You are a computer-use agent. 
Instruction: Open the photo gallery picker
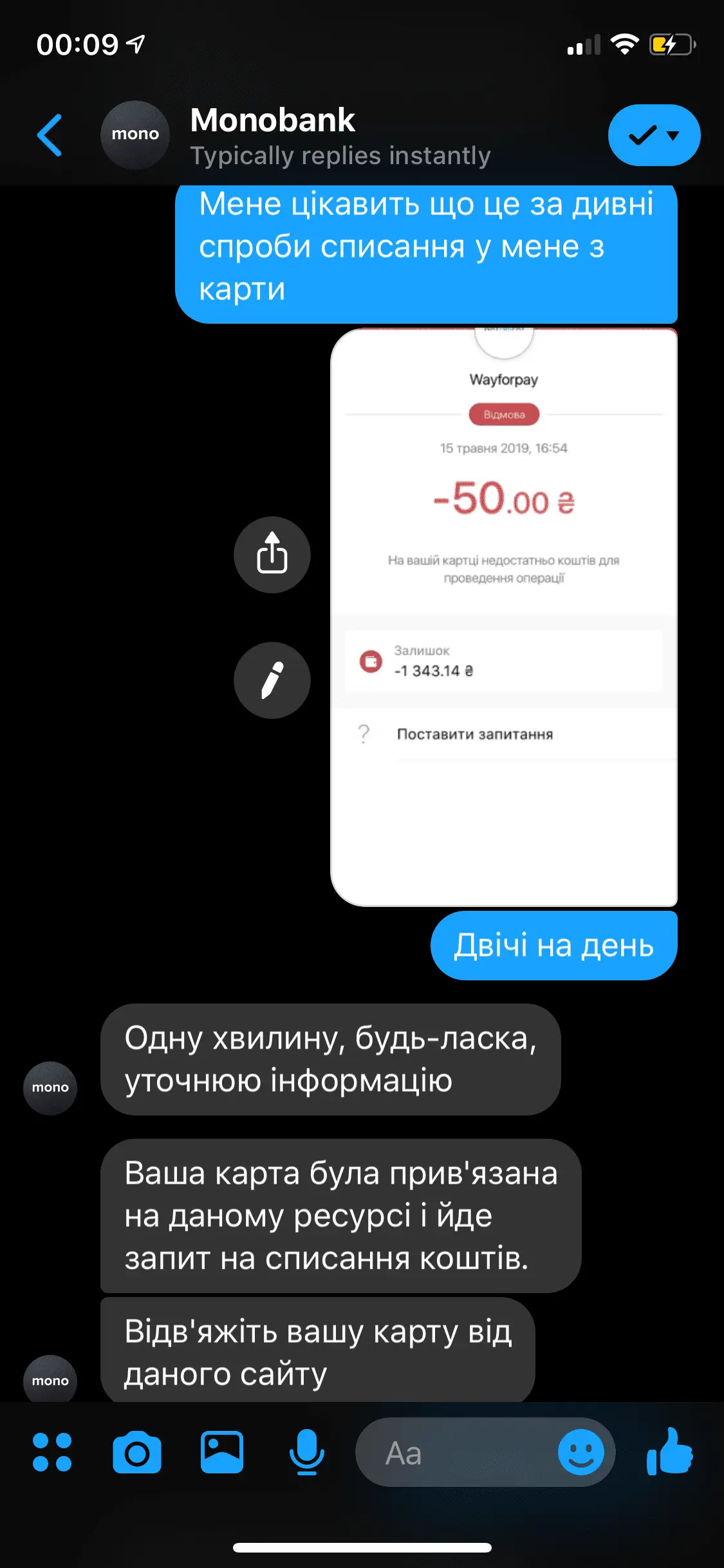(221, 1452)
